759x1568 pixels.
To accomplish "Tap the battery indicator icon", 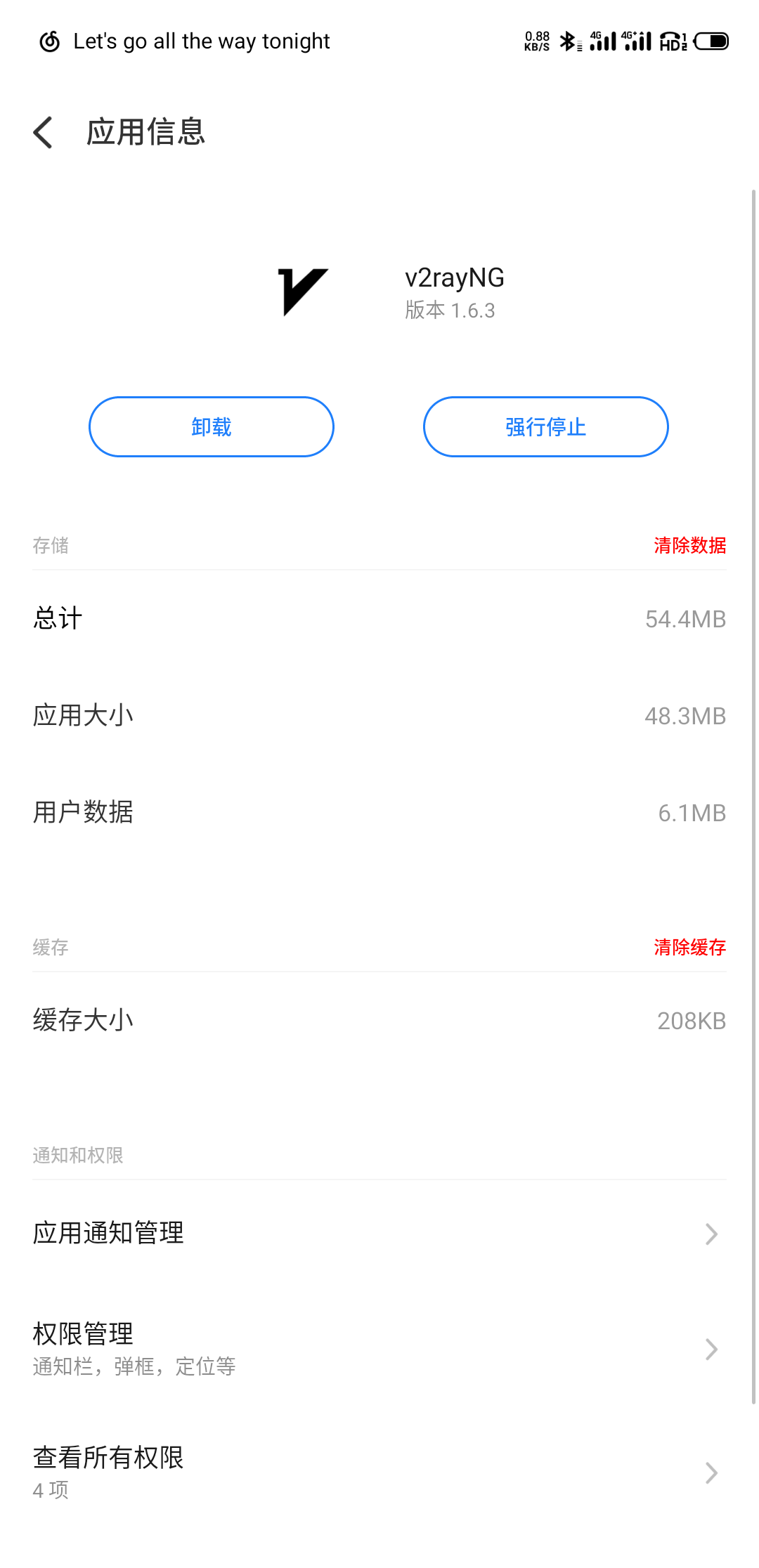I will click(x=710, y=41).
